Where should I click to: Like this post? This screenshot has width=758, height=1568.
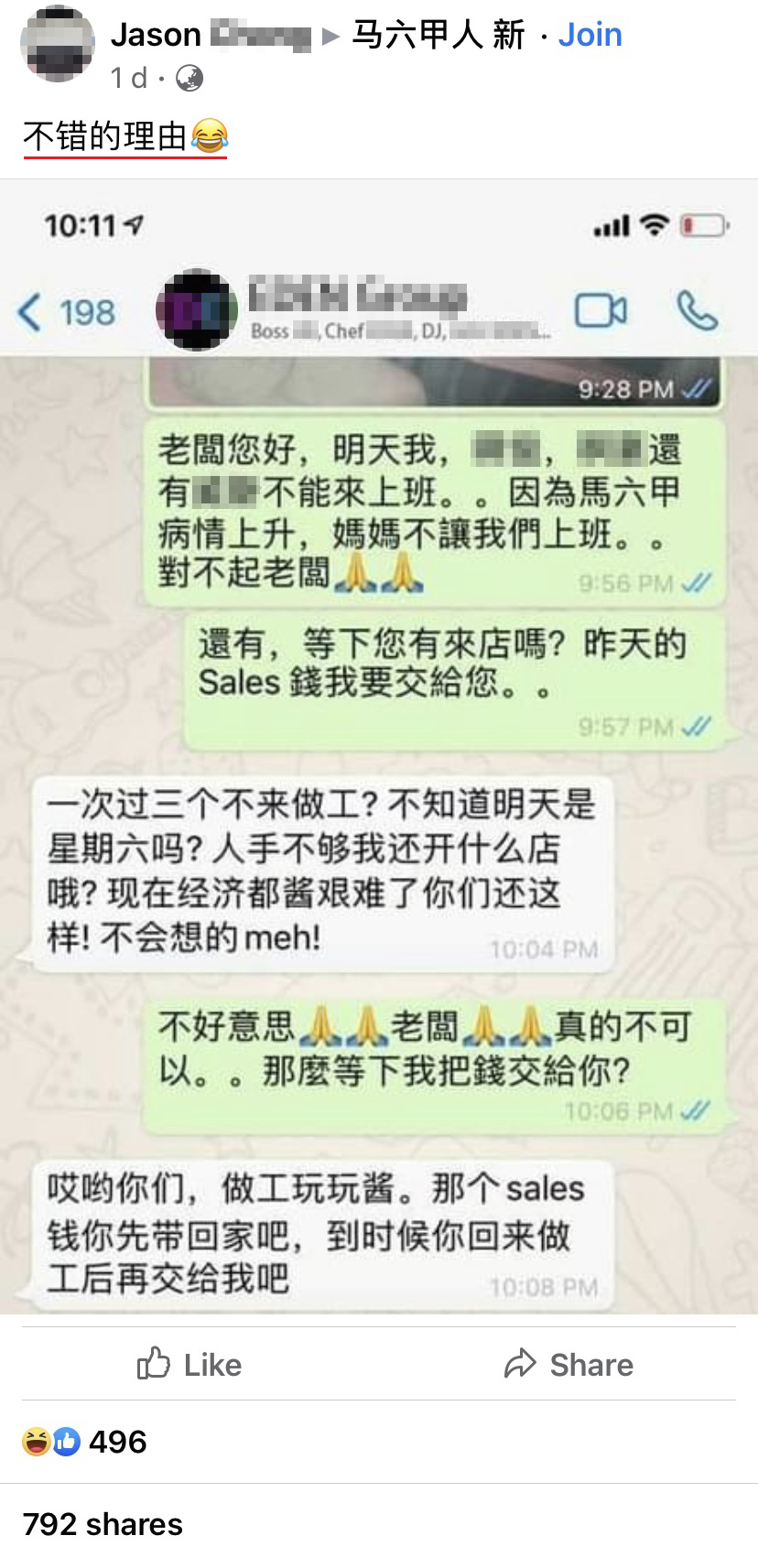tap(190, 1364)
